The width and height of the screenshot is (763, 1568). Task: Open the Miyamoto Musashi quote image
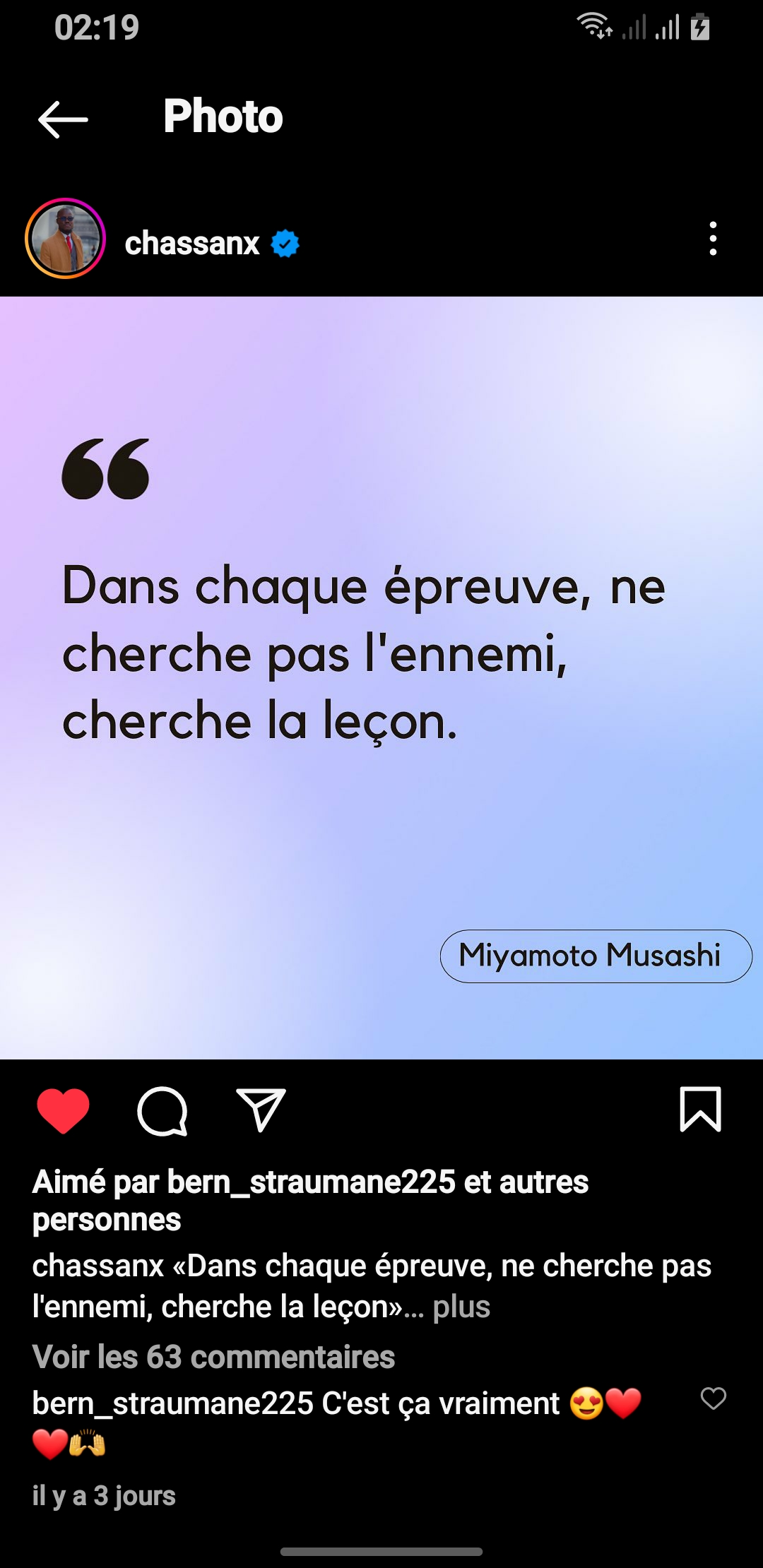click(381, 678)
